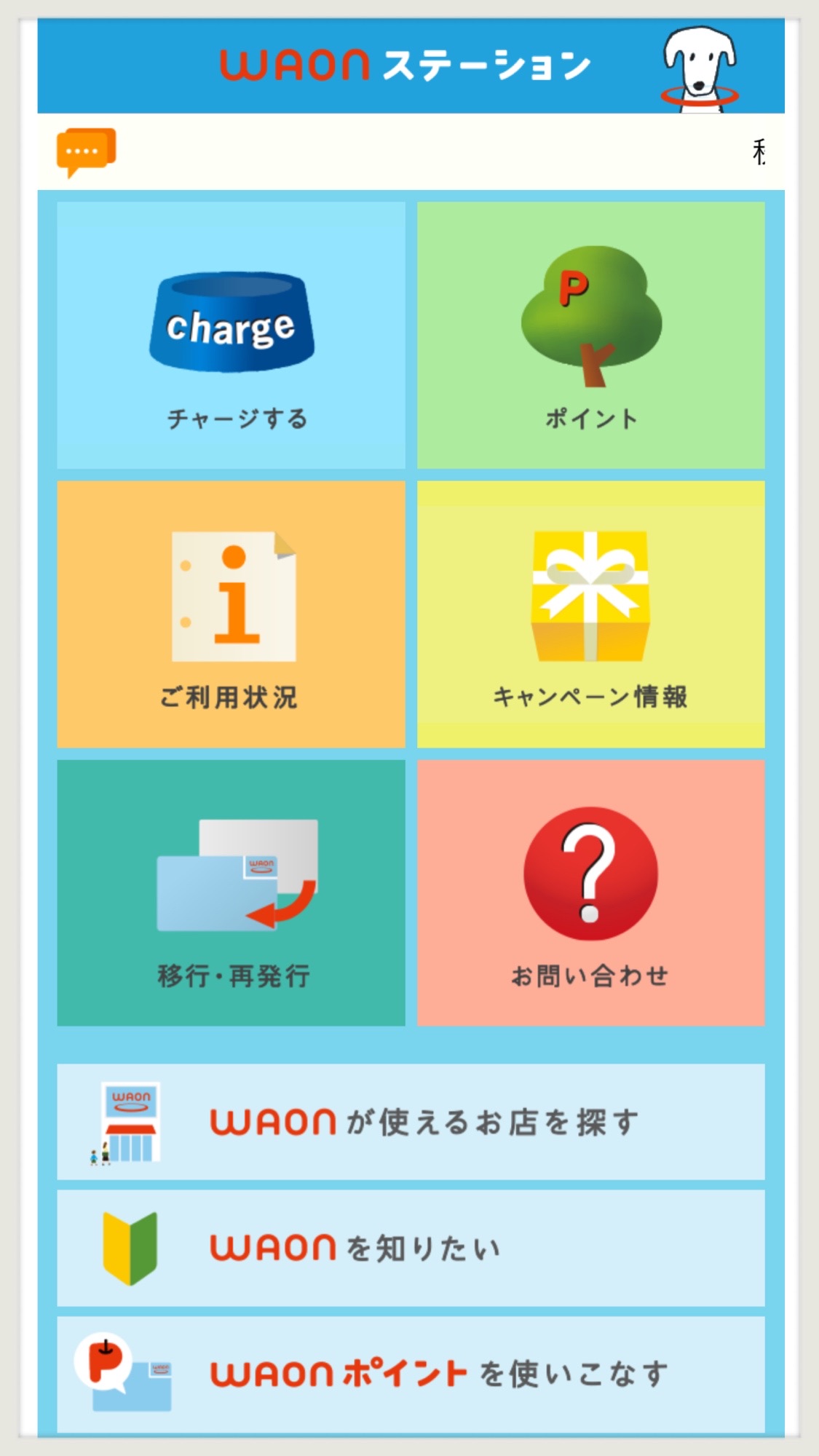View ご利用状況 usage status

[231, 614]
